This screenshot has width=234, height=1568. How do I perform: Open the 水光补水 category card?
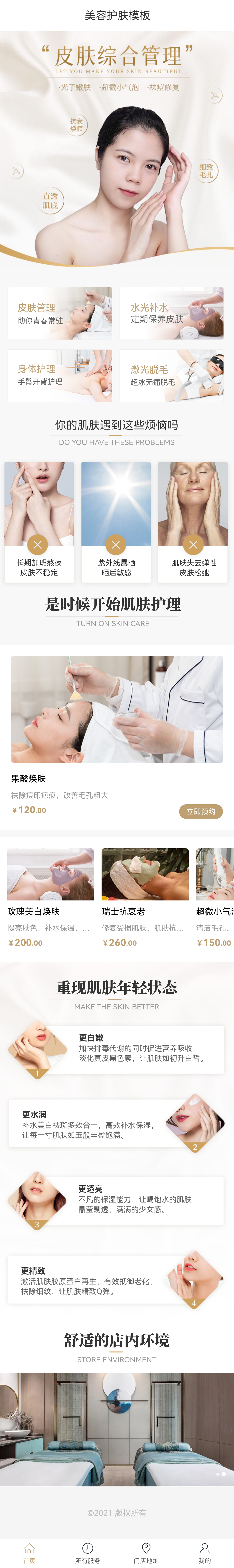172,313
